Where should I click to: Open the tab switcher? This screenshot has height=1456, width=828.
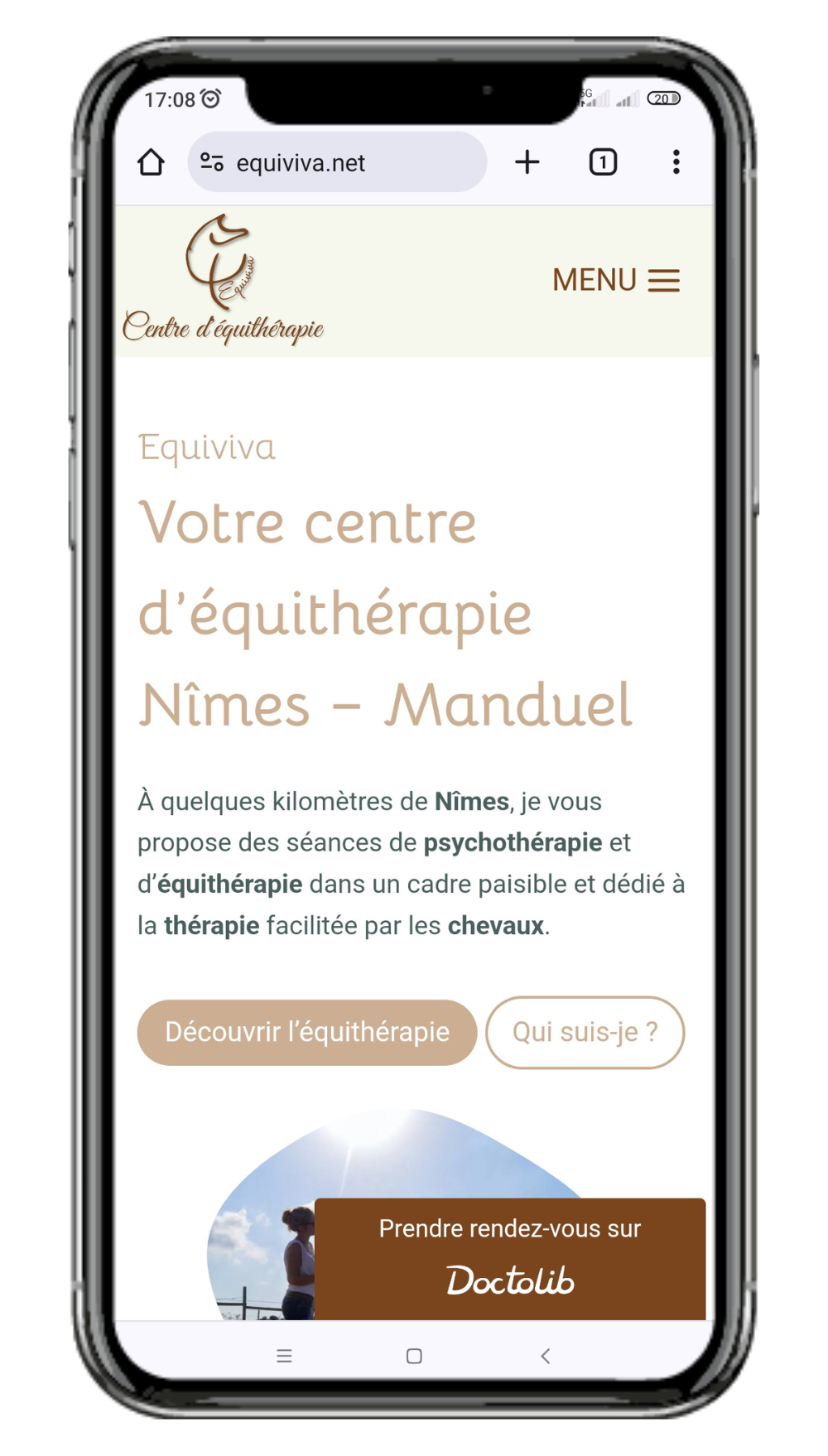click(x=603, y=162)
